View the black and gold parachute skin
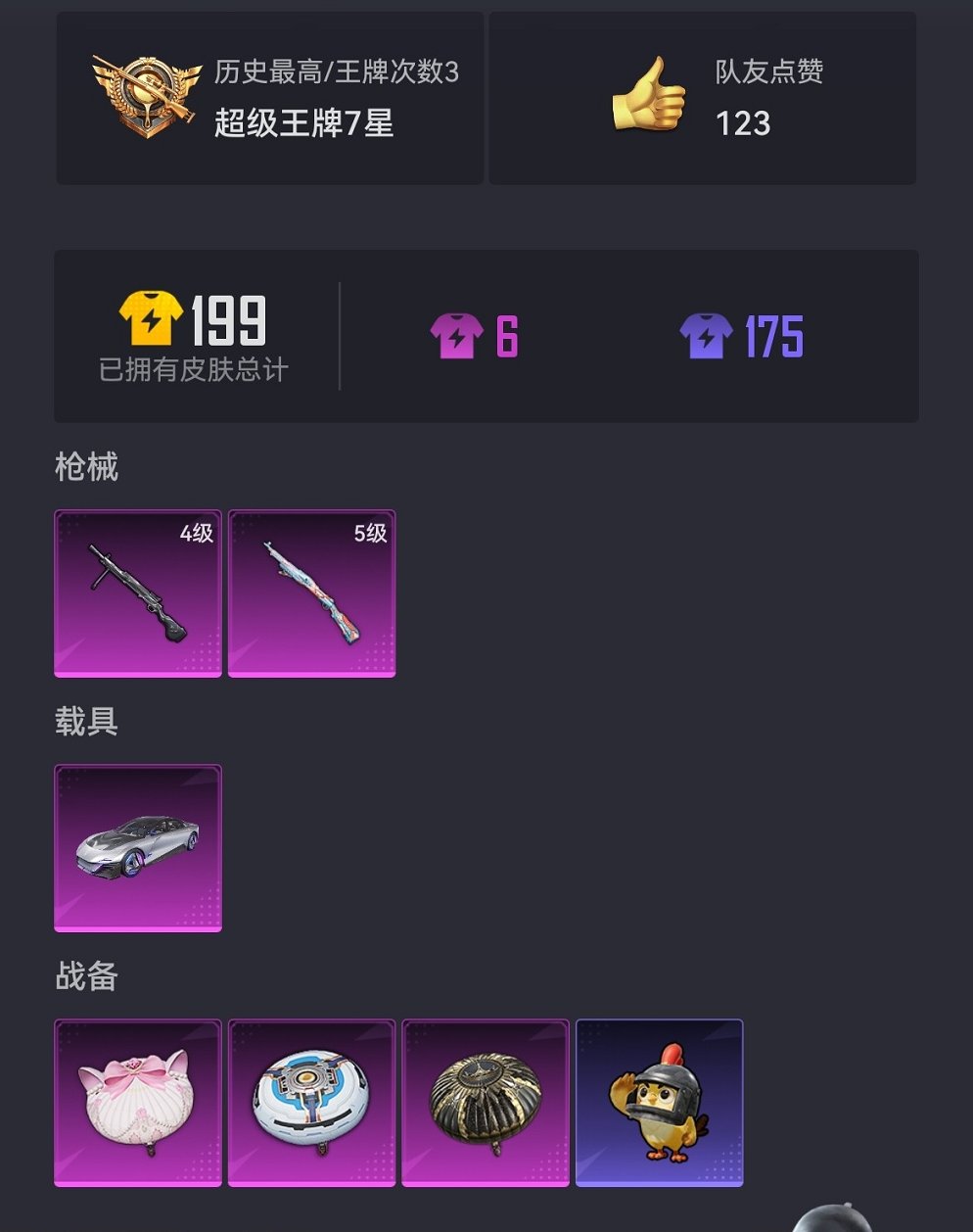973x1232 pixels. coord(486,1102)
